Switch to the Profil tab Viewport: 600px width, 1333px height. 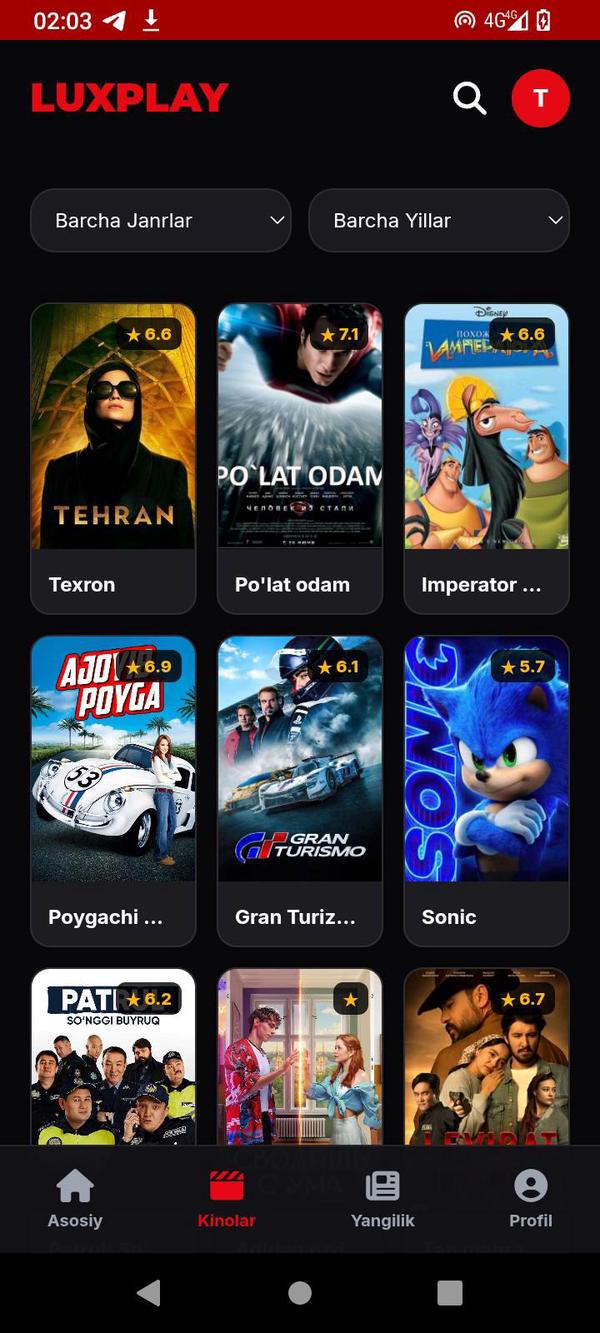pyautogui.click(x=530, y=1199)
